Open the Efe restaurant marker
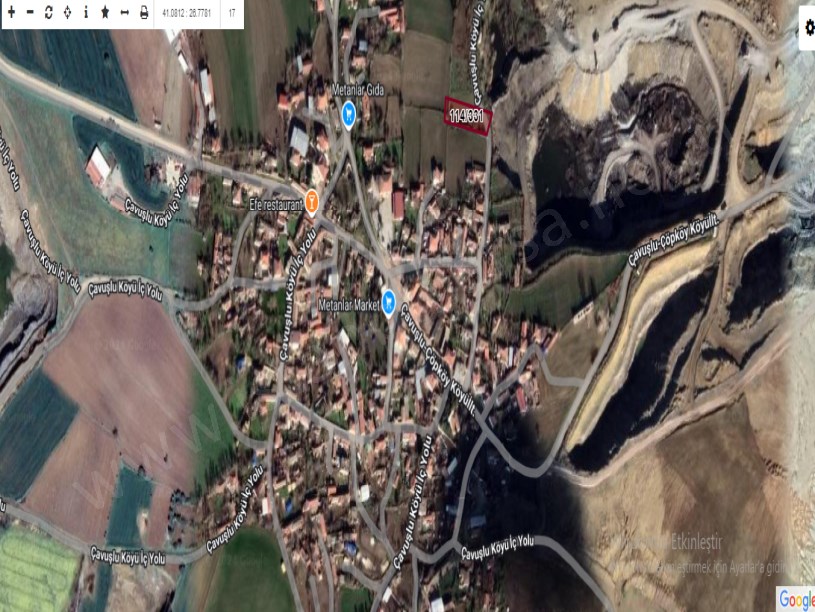This screenshot has height=612, width=815. pos(312,201)
